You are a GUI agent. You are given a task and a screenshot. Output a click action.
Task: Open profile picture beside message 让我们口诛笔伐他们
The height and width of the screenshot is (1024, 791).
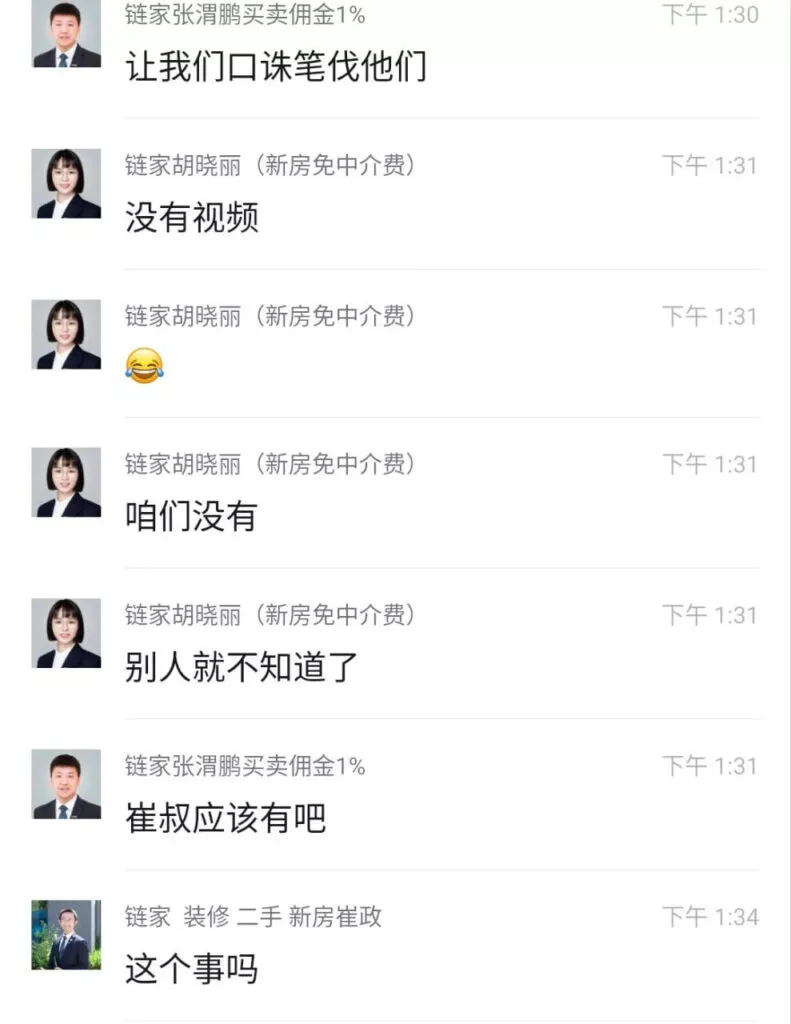67,35
